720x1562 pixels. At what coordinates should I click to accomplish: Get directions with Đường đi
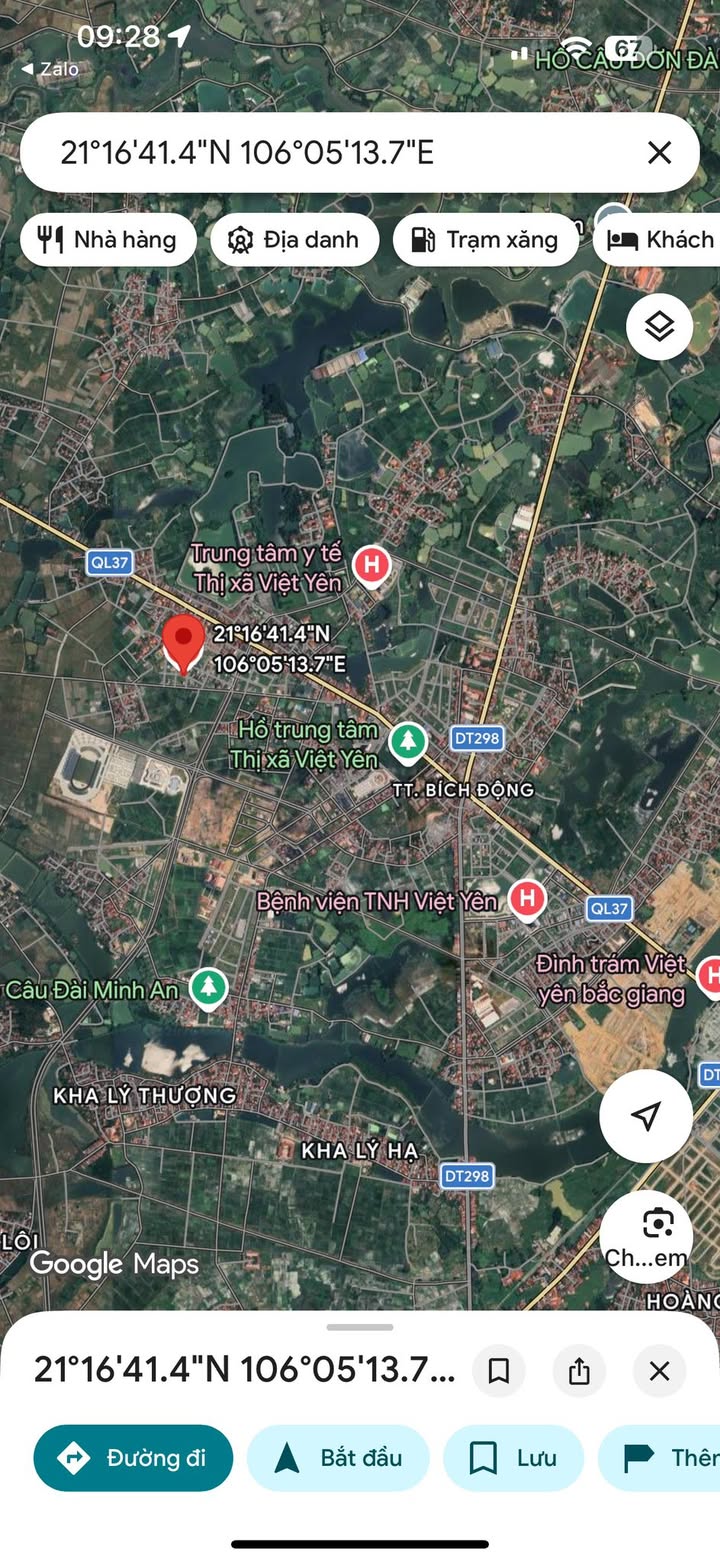click(x=133, y=1458)
